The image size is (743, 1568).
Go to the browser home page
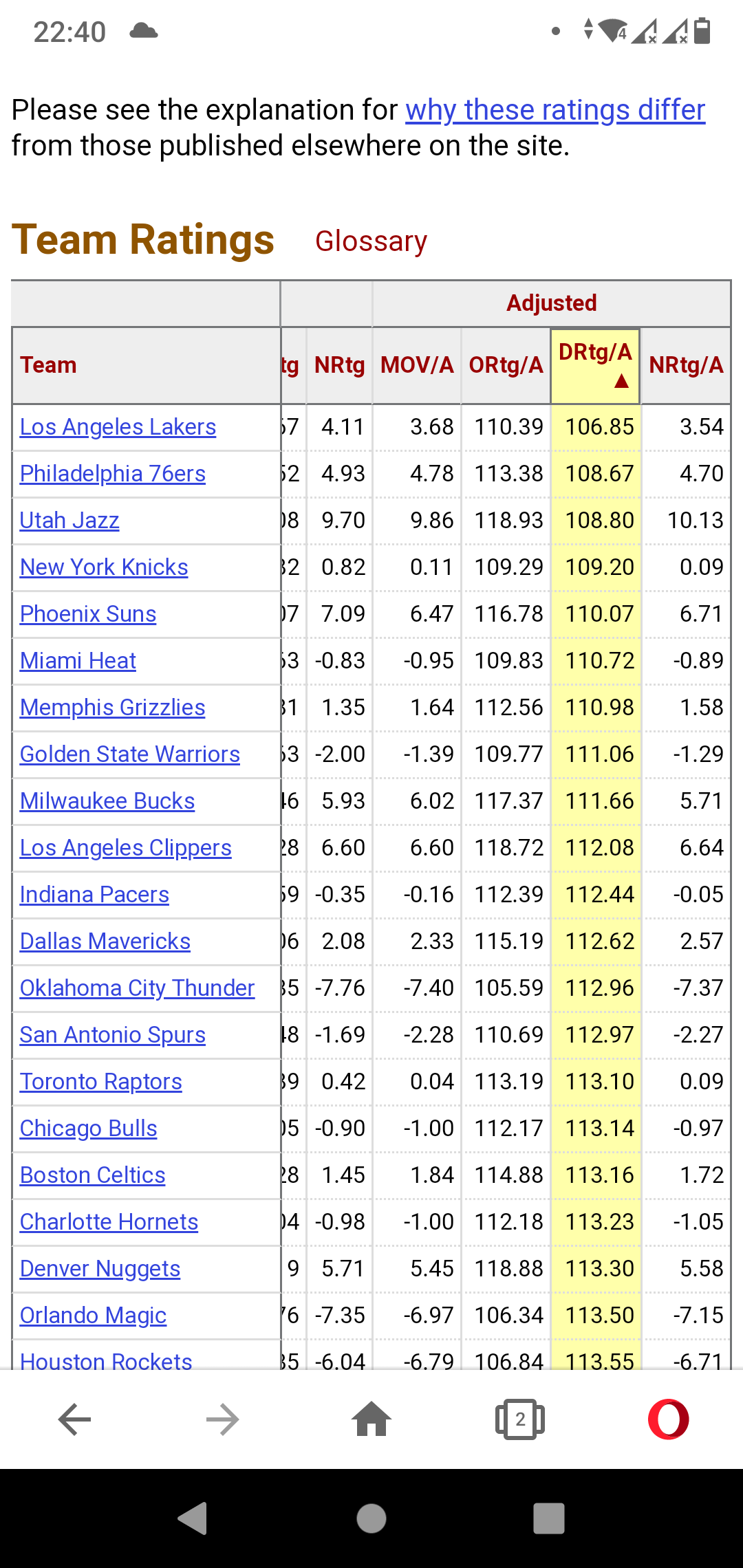[x=371, y=1419]
